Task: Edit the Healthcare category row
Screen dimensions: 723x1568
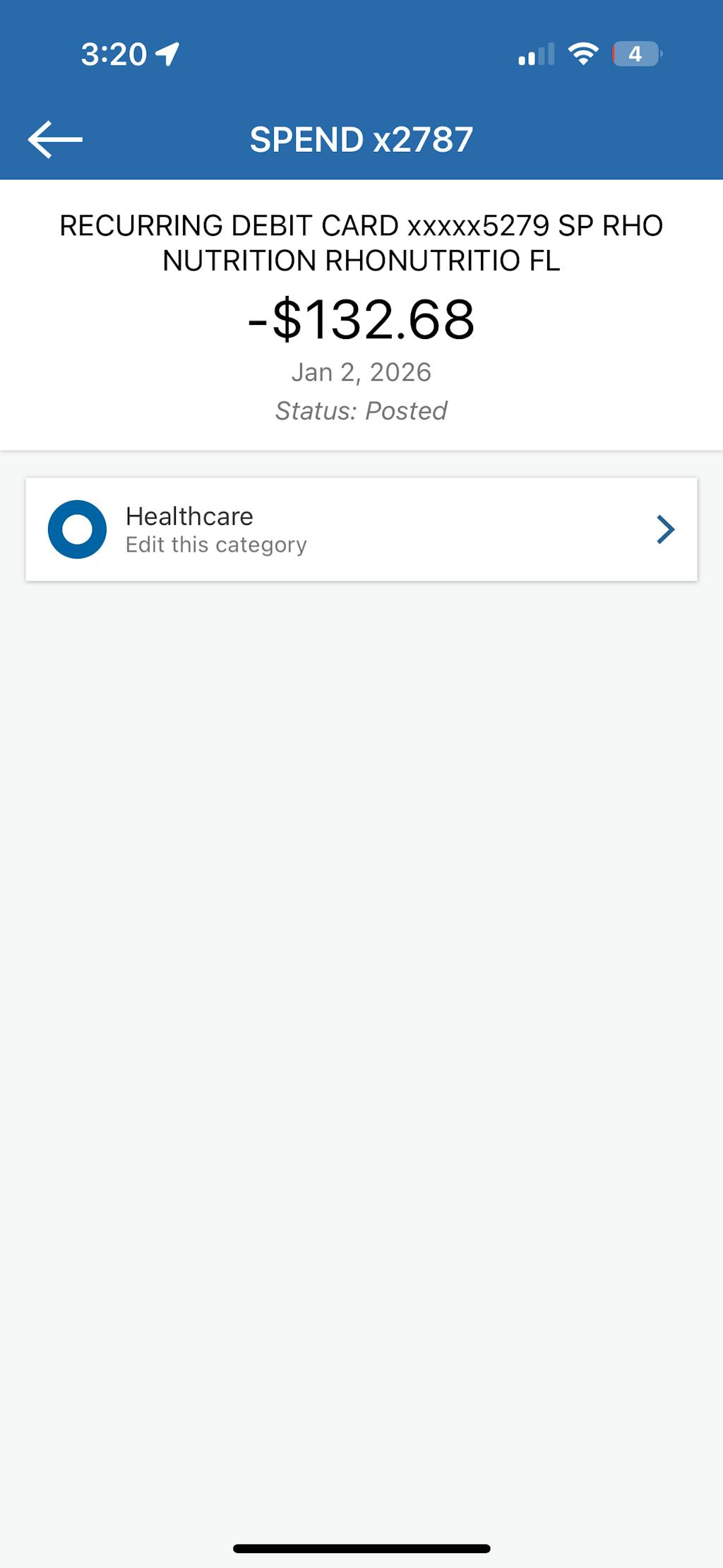Action: [x=361, y=530]
